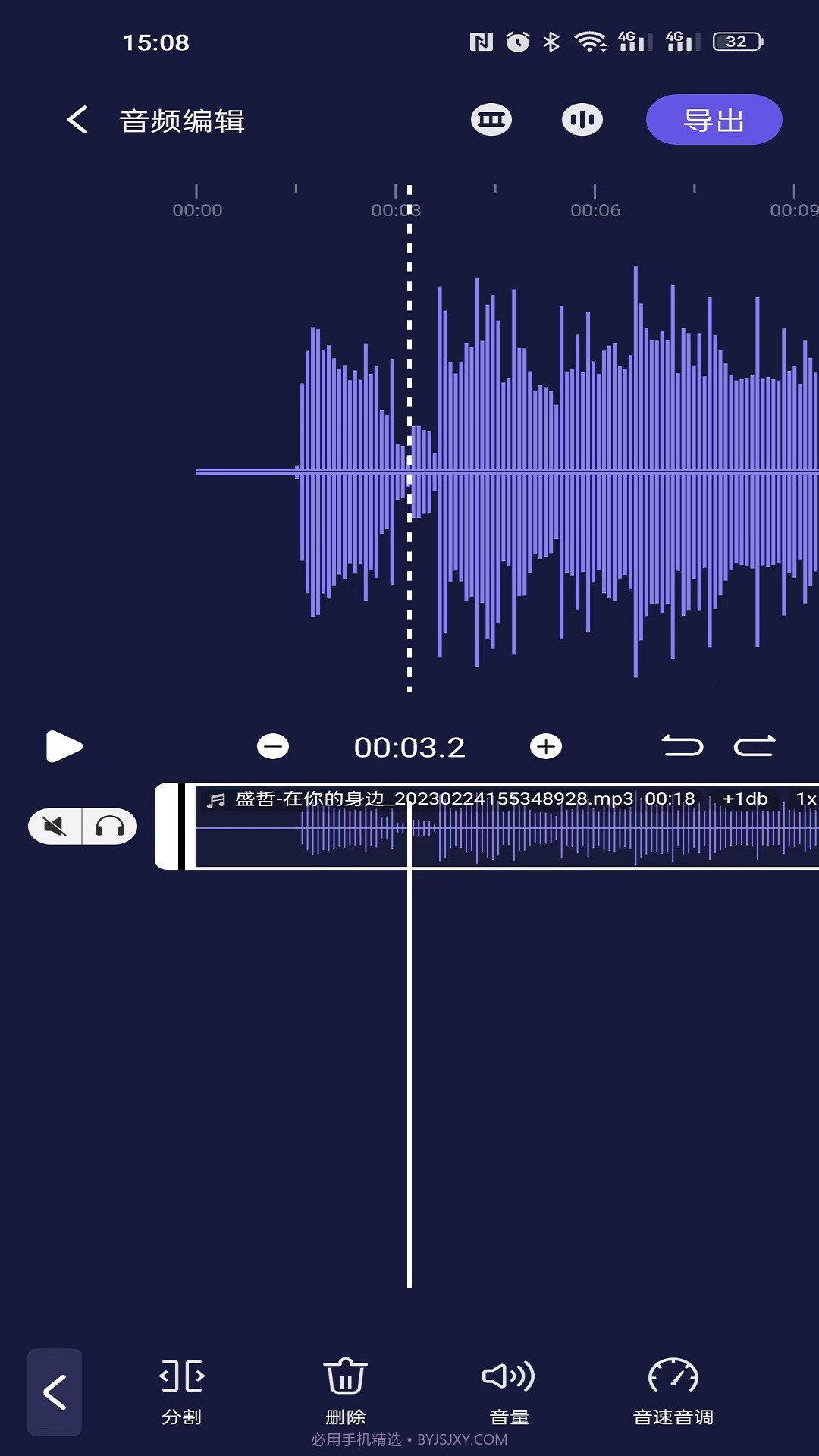Mute the audio track with the speaker icon
Image resolution: width=819 pixels, height=1456 pixels.
55,827
